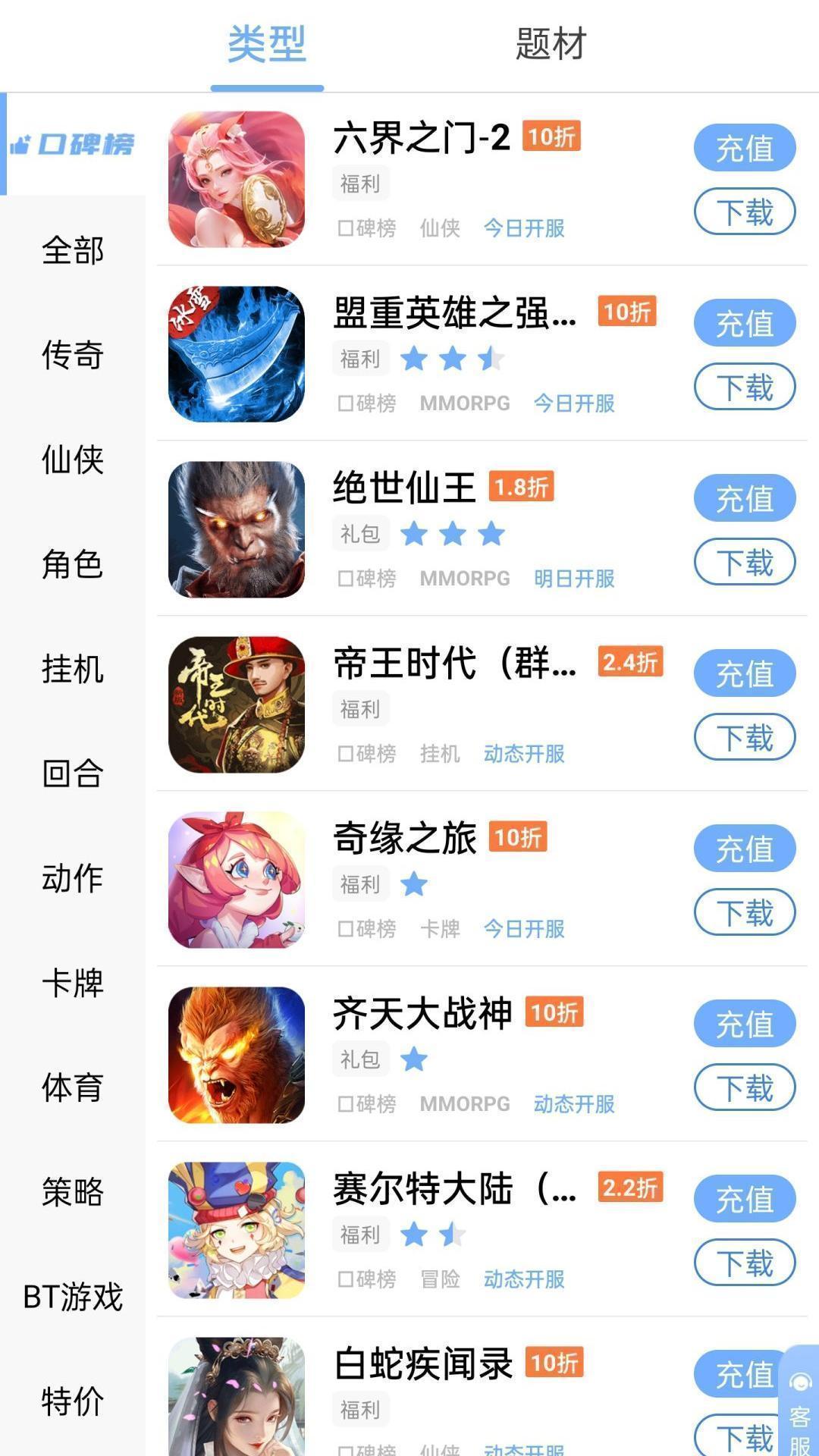Open the 特价 category in sidebar
This screenshot has height=1456, width=819.
(72, 1401)
